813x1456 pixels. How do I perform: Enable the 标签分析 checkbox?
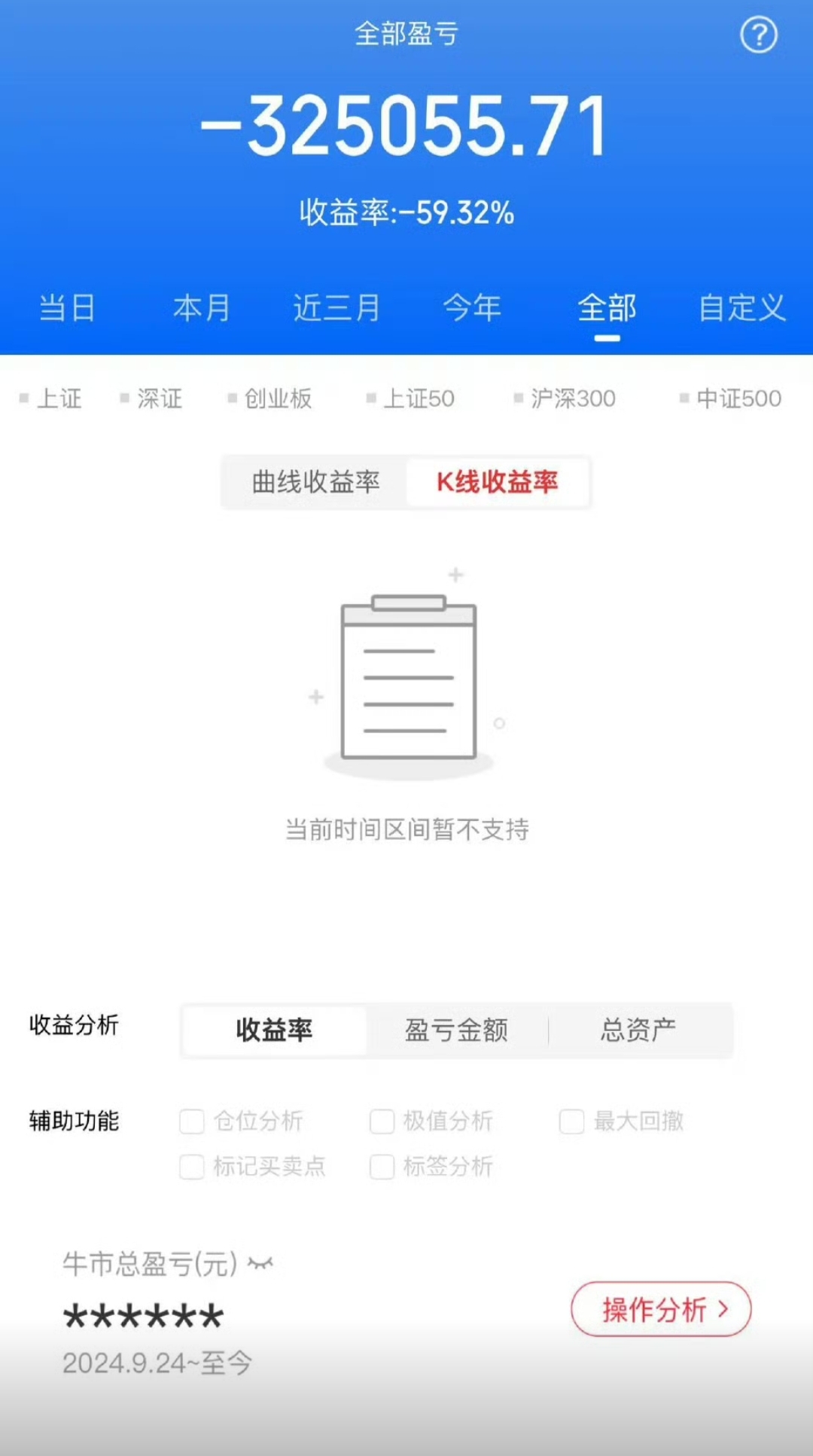point(382,1167)
